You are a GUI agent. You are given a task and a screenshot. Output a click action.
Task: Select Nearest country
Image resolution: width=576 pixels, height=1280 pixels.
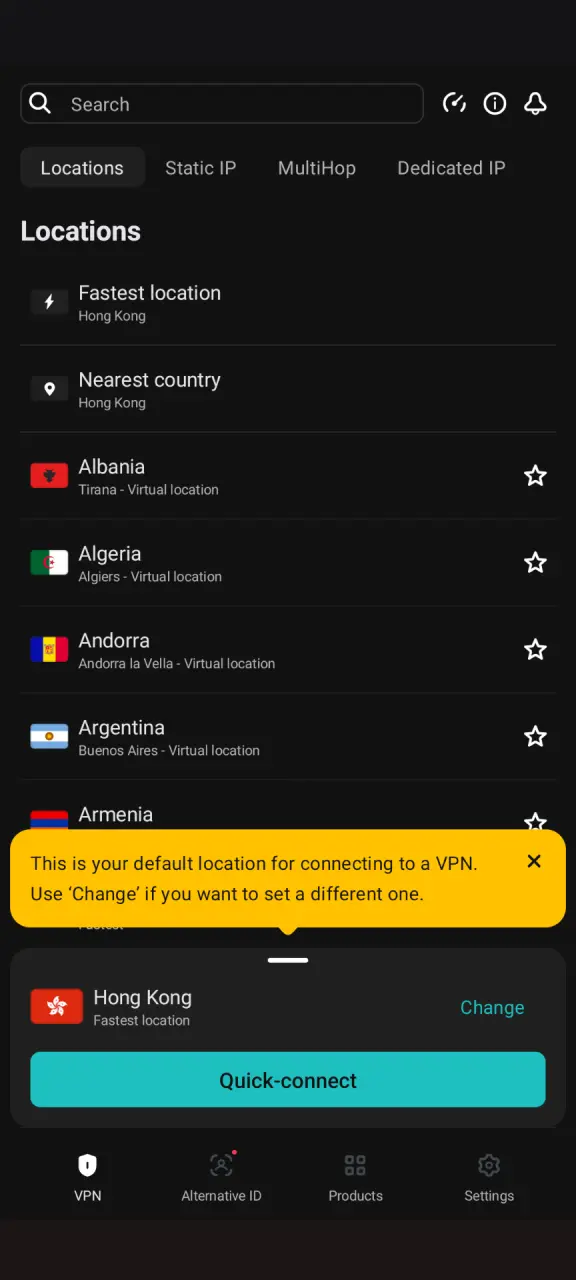click(288, 389)
